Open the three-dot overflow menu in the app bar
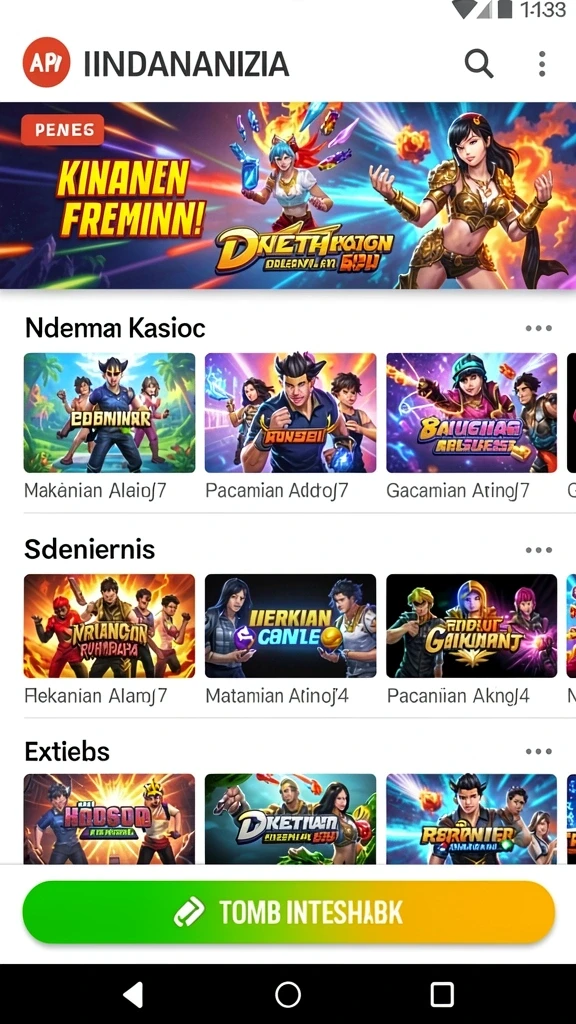The image size is (576, 1024). click(541, 64)
